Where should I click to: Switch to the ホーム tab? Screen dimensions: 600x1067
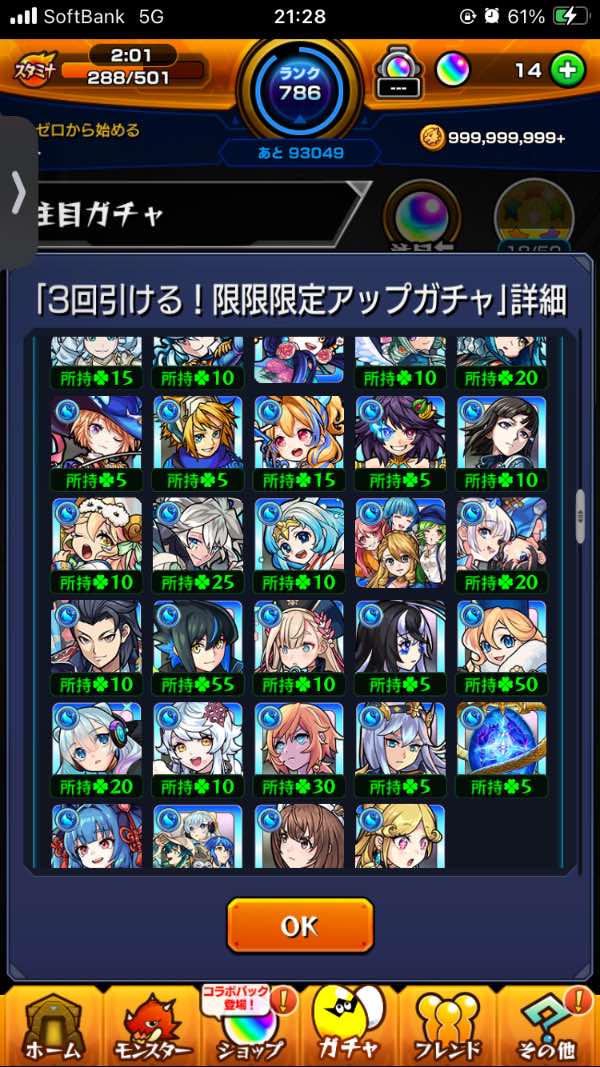tap(50, 1025)
